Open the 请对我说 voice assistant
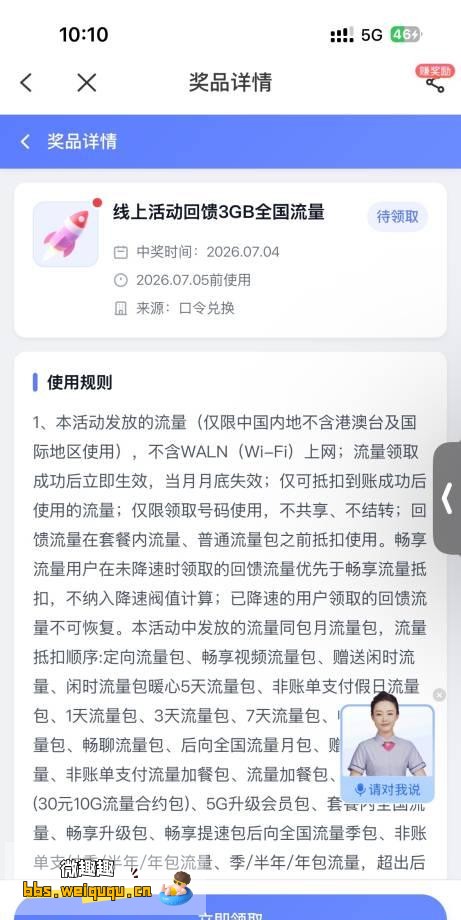 [x=388, y=789]
